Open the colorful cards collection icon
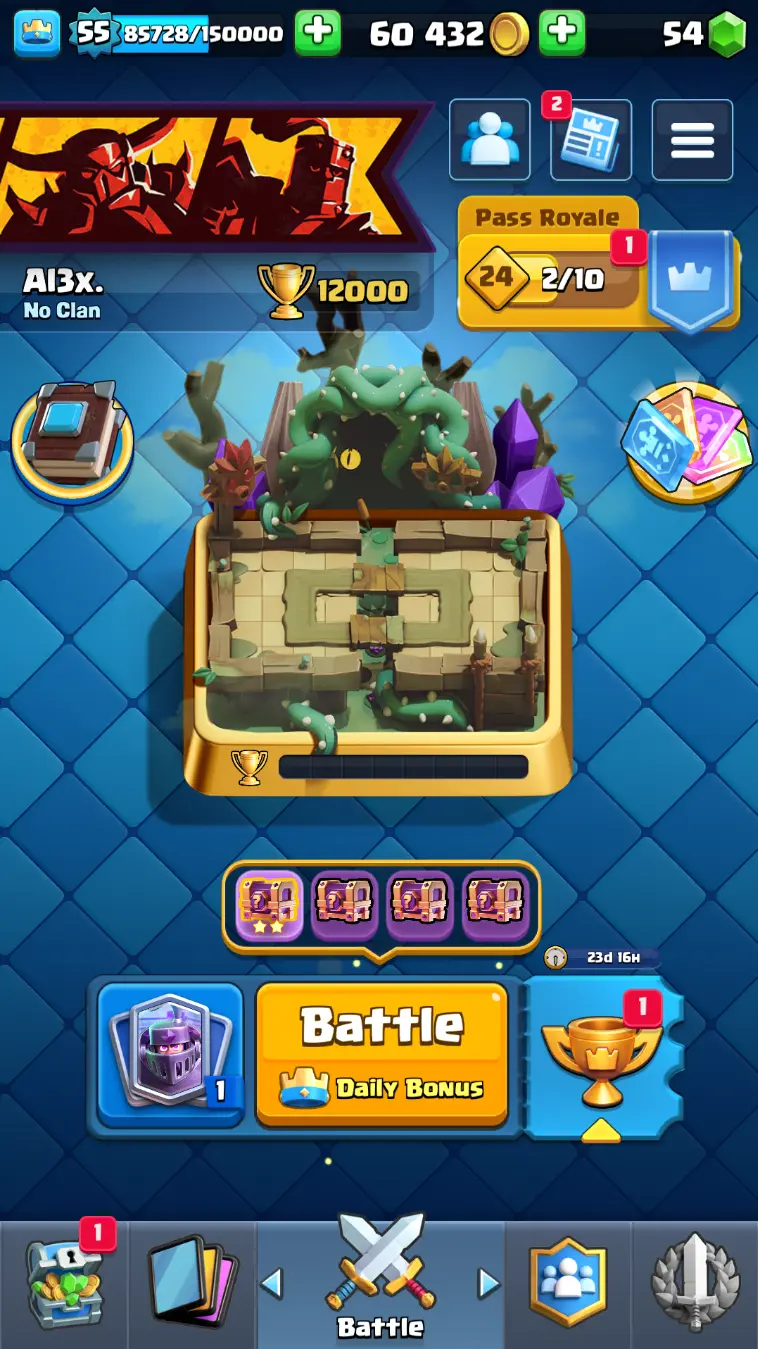 point(686,441)
